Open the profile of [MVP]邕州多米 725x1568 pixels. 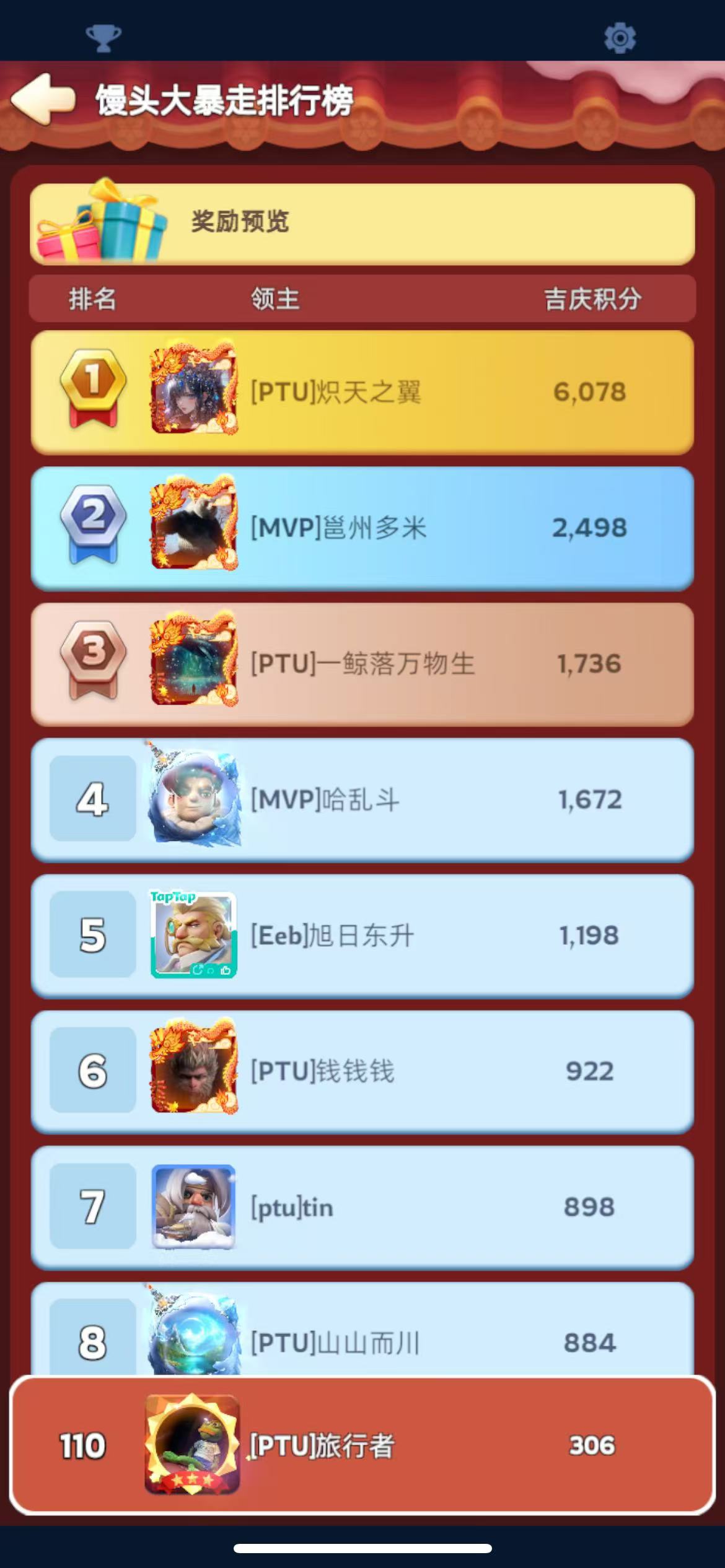(362, 528)
